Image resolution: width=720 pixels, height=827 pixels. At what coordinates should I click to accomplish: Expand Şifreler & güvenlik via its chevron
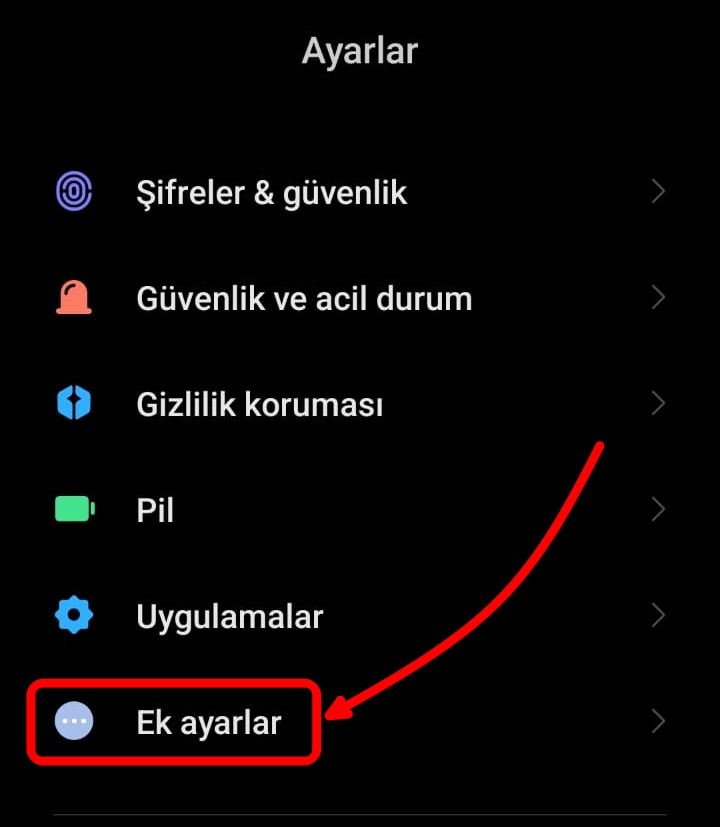(658, 191)
